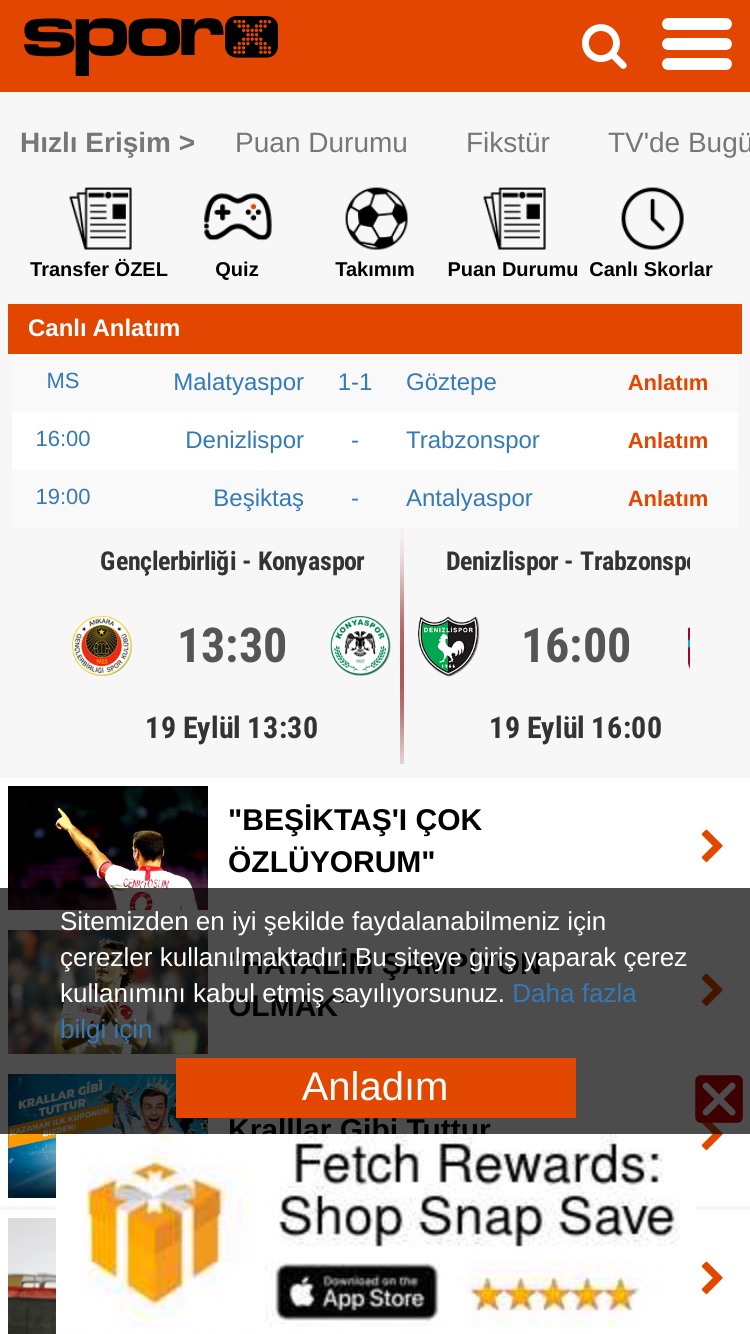Go to Puan Durumu quick link

(321, 143)
